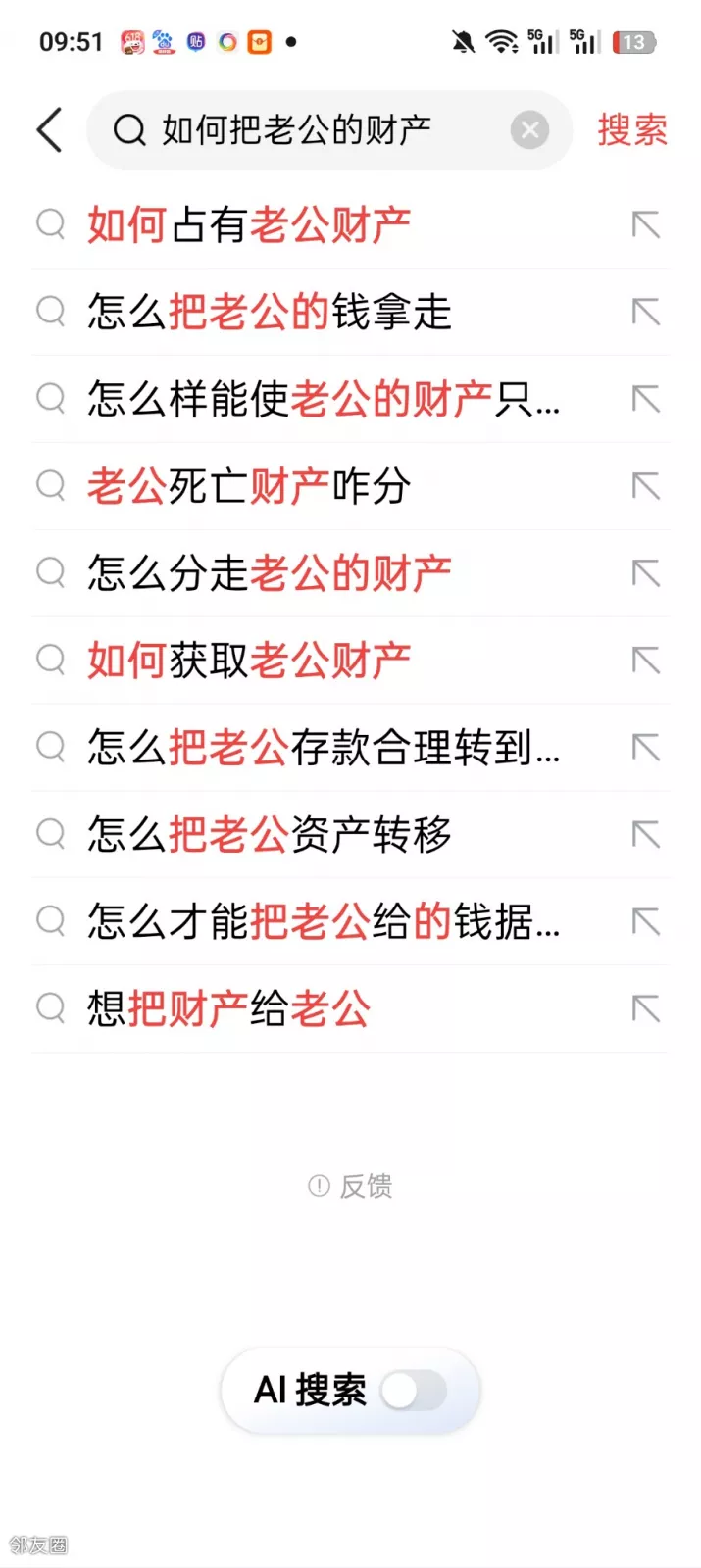Screen dimensions: 701x1568
Task: Clear the search text with X icon
Action: (x=529, y=129)
